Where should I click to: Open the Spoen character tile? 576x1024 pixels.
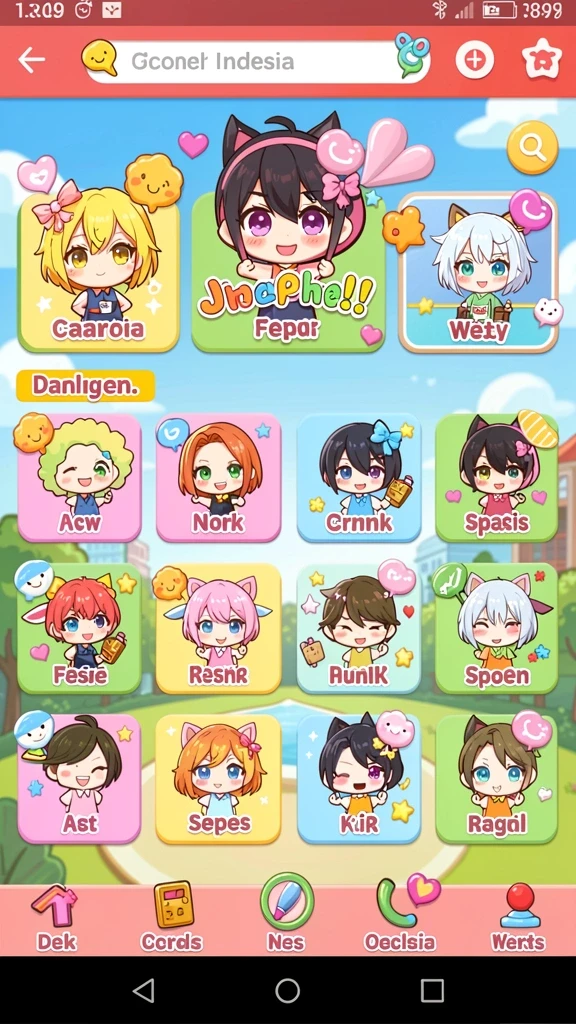click(497, 628)
